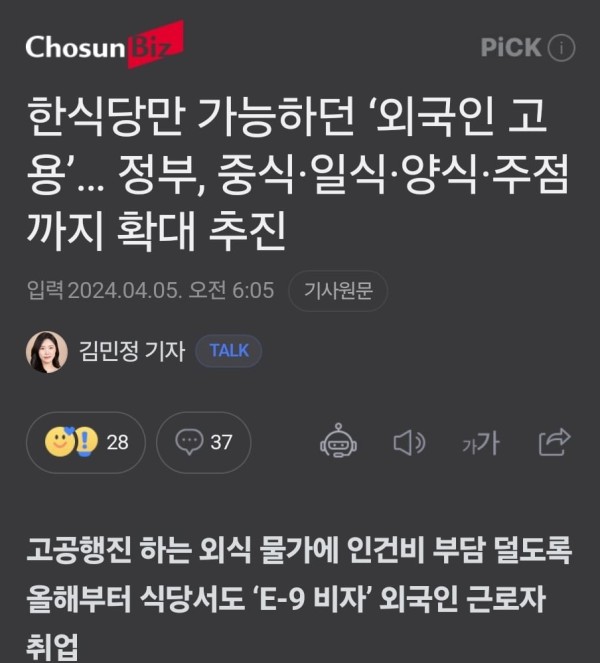Share this article
Image resolution: width=600 pixels, height=663 pixels.
tap(553, 441)
